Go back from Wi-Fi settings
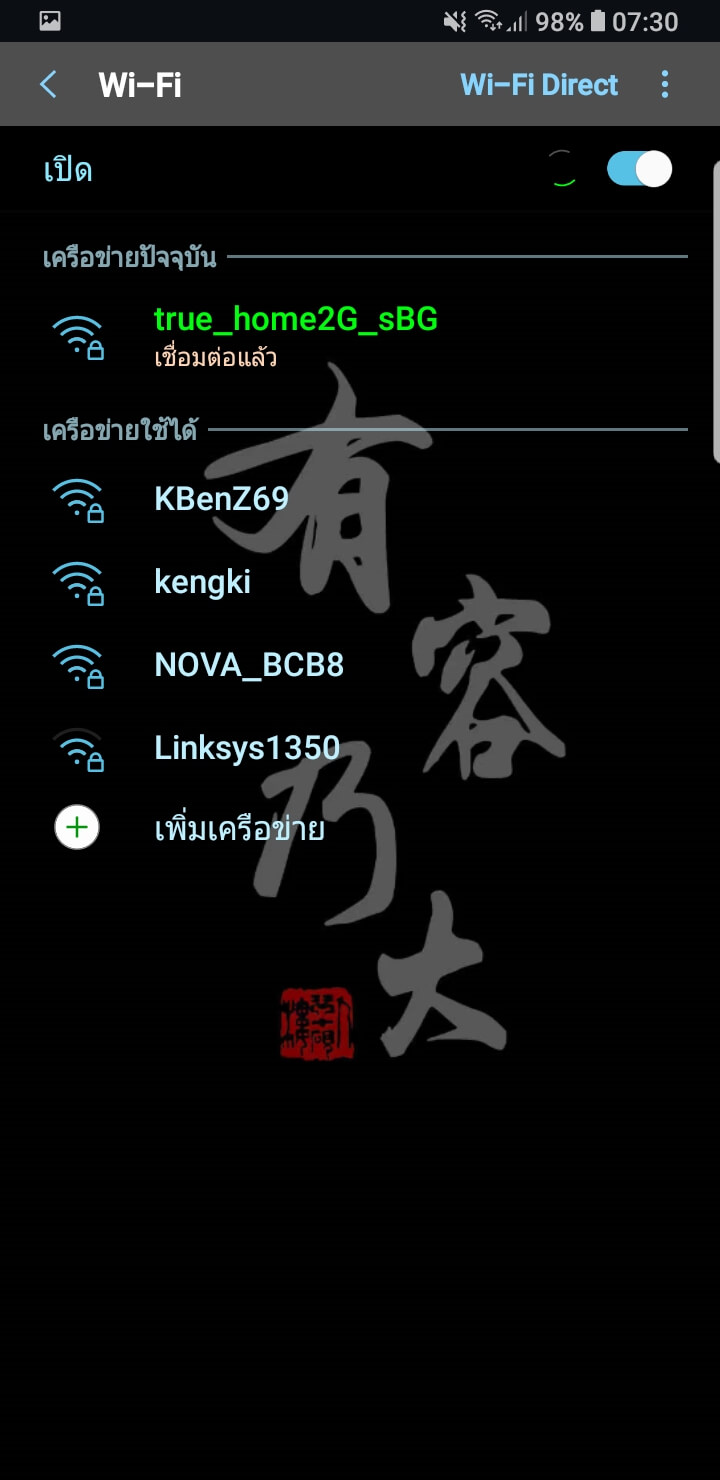This screenshot has height=1480, width=720. (x=48, y=85)
